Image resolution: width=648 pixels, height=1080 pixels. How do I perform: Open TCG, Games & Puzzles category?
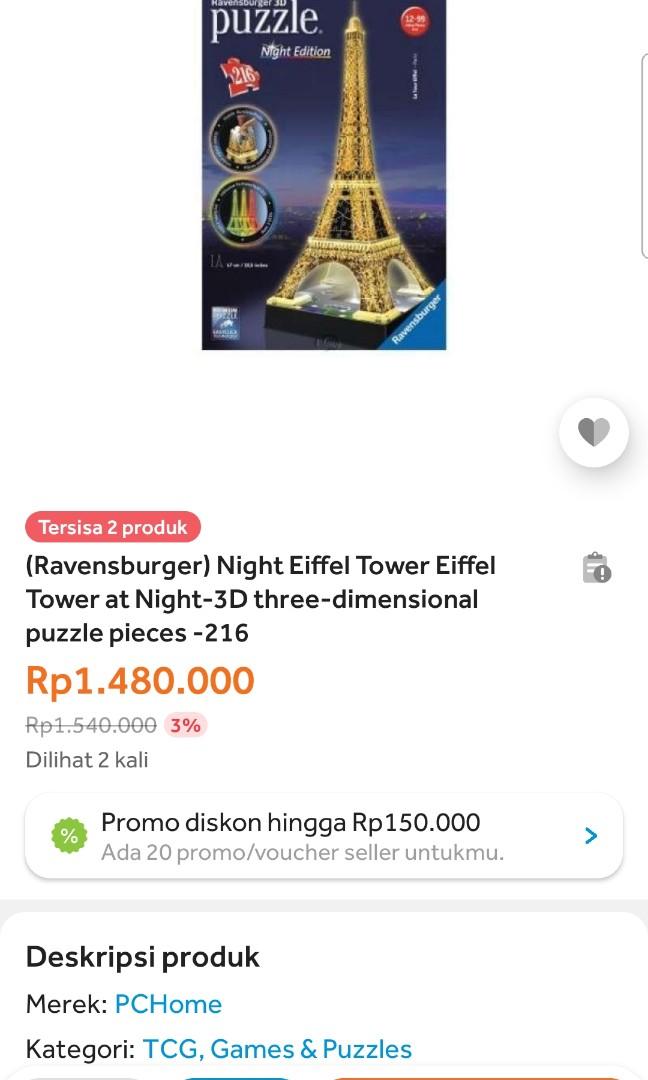[x=277, y=1049]
